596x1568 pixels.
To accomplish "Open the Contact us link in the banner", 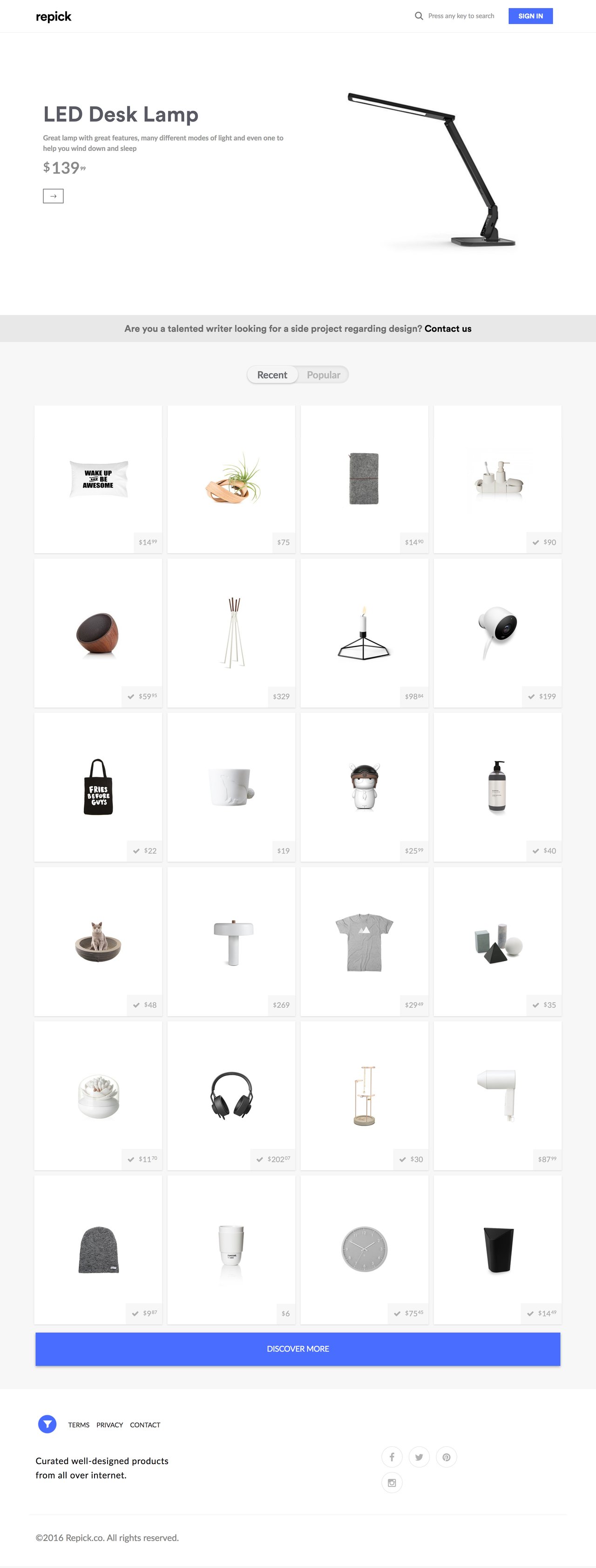I will (448, 329).
